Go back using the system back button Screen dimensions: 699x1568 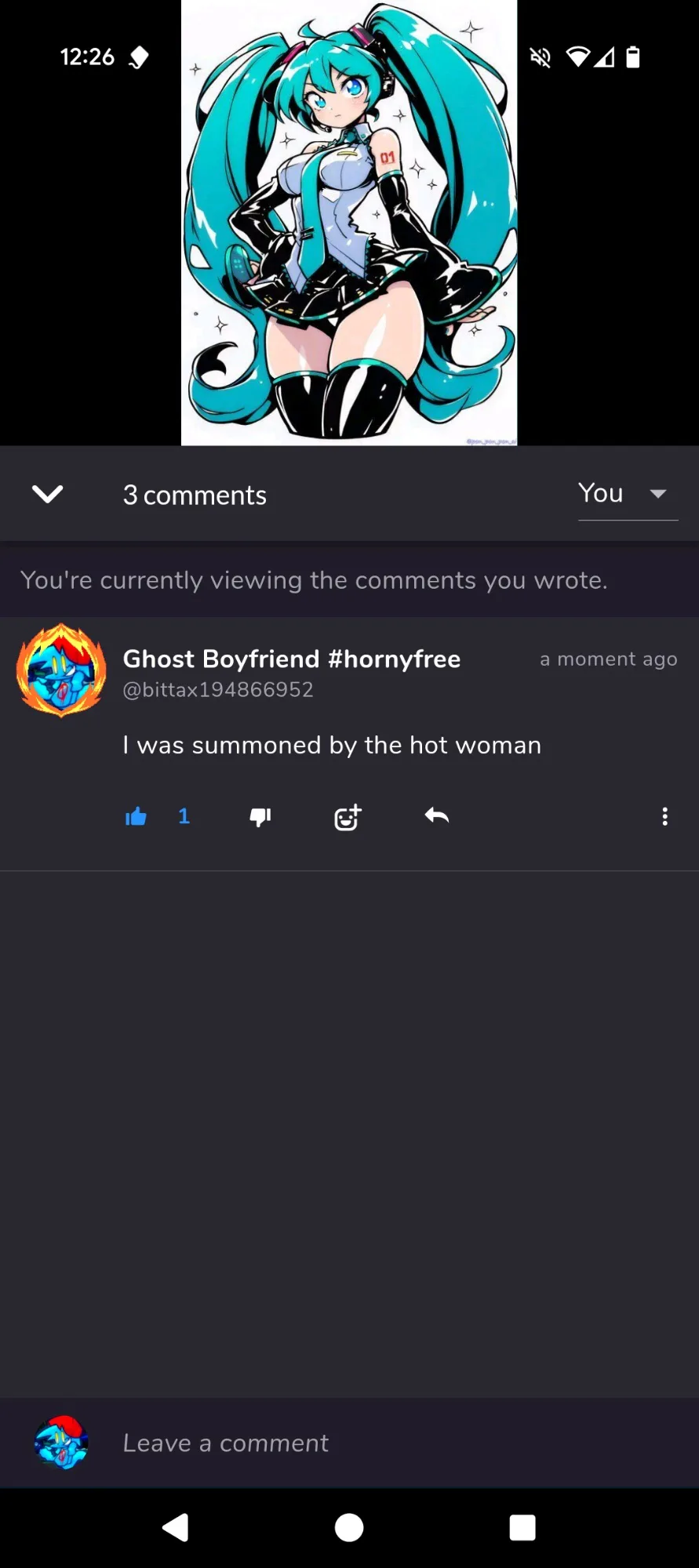176,1527
